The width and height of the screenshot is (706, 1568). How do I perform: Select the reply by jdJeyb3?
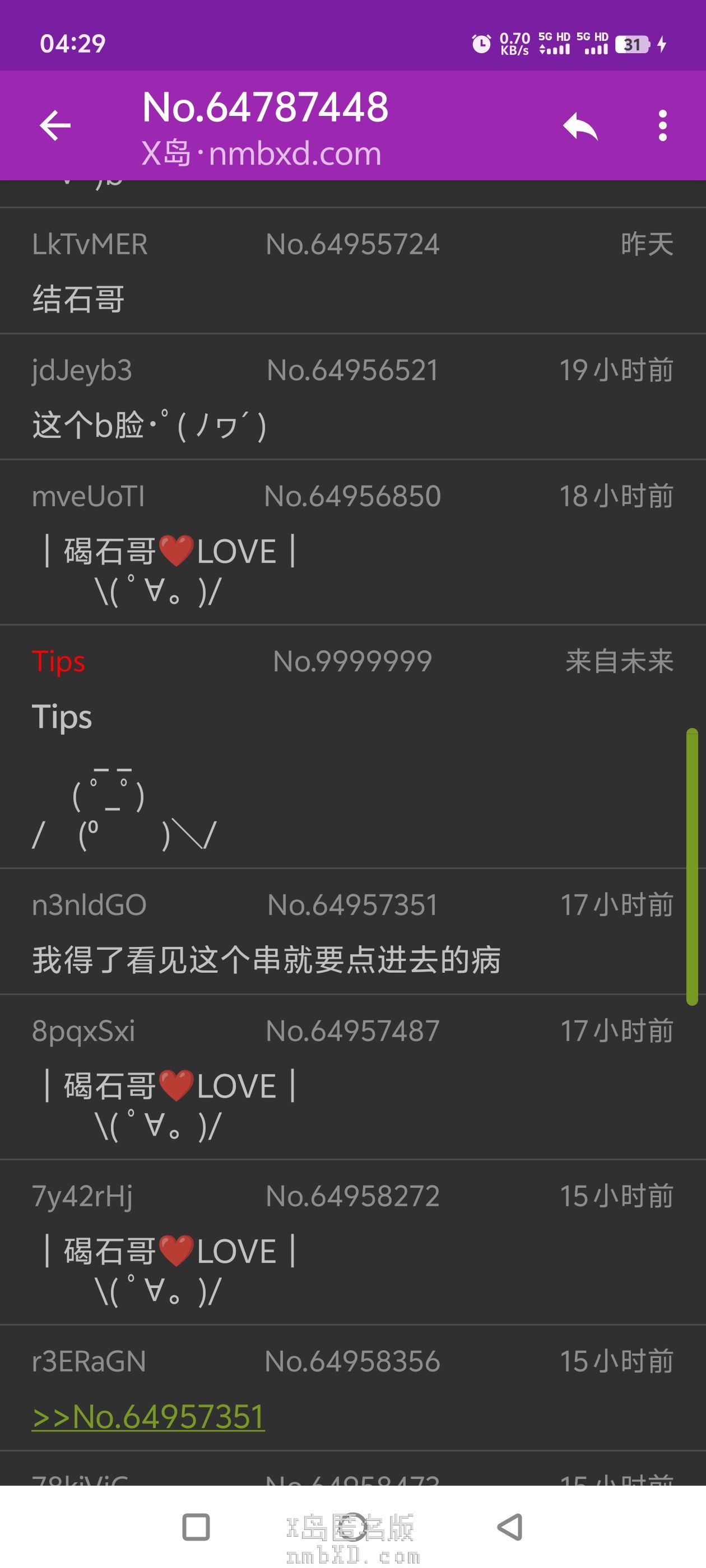pos(352,397)
